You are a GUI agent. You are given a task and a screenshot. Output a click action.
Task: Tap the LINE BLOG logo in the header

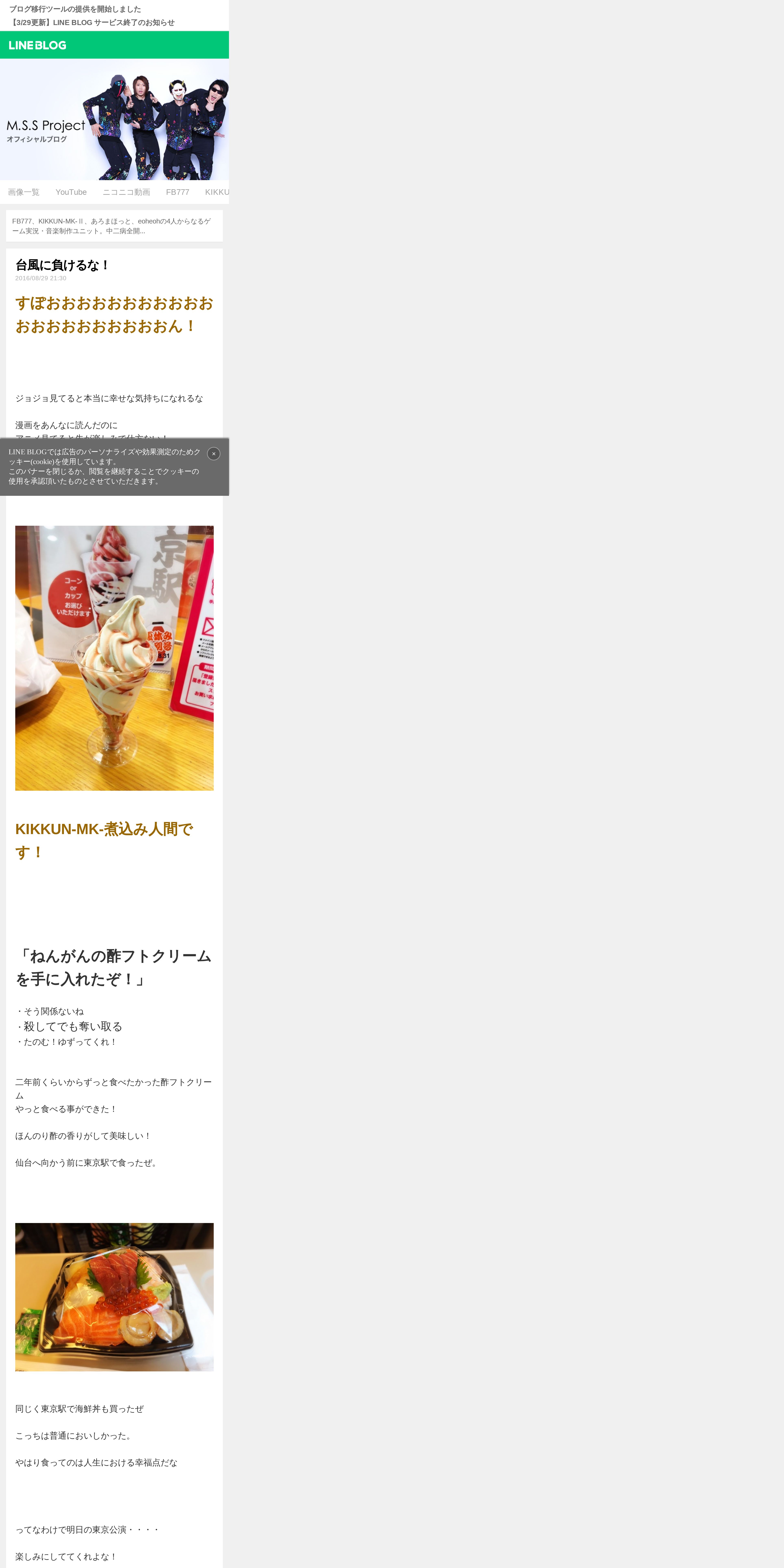click(x=38, y=45)
